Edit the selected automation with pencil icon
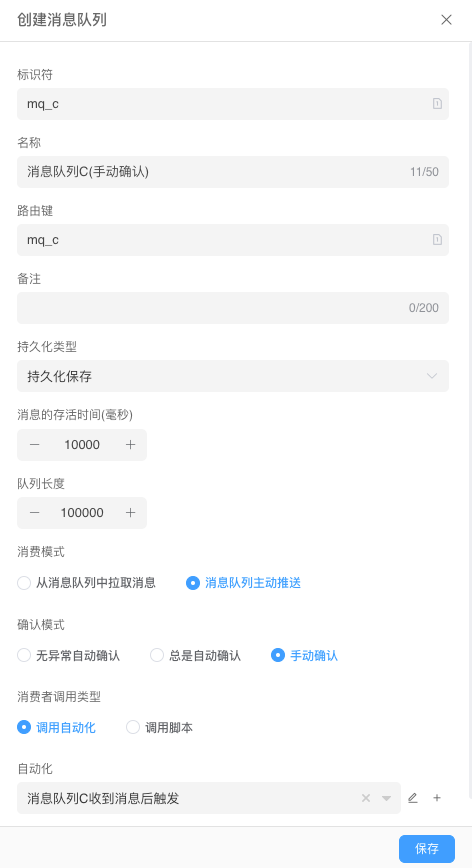Screen dimensions: 472x868 tap(413, 798)
